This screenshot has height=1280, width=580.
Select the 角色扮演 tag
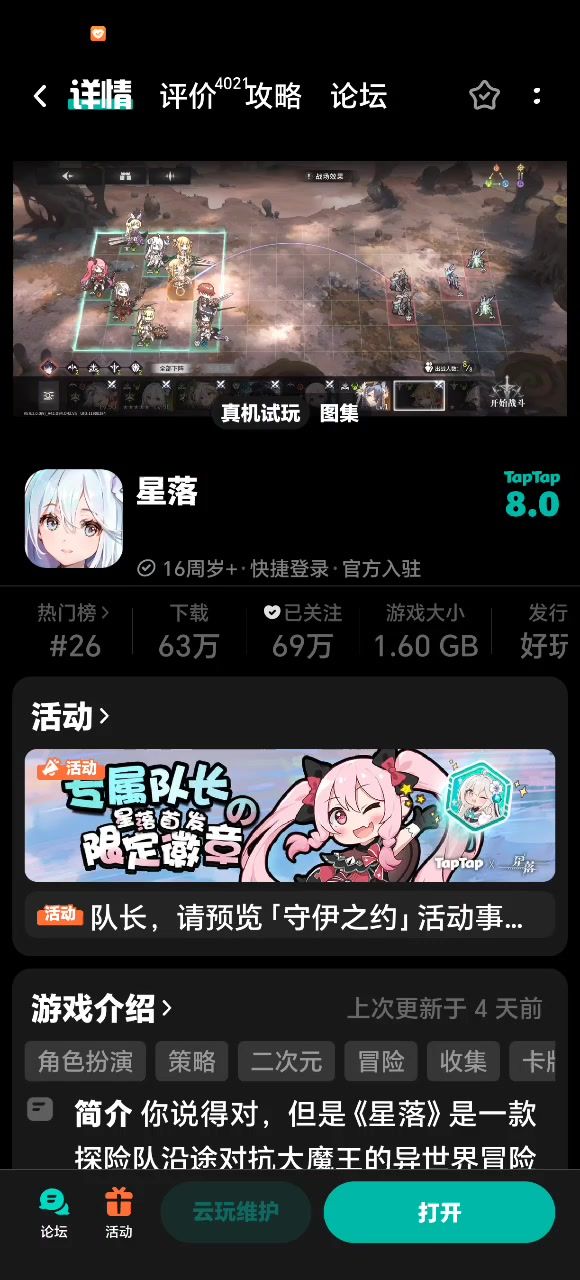point(86,1061)
